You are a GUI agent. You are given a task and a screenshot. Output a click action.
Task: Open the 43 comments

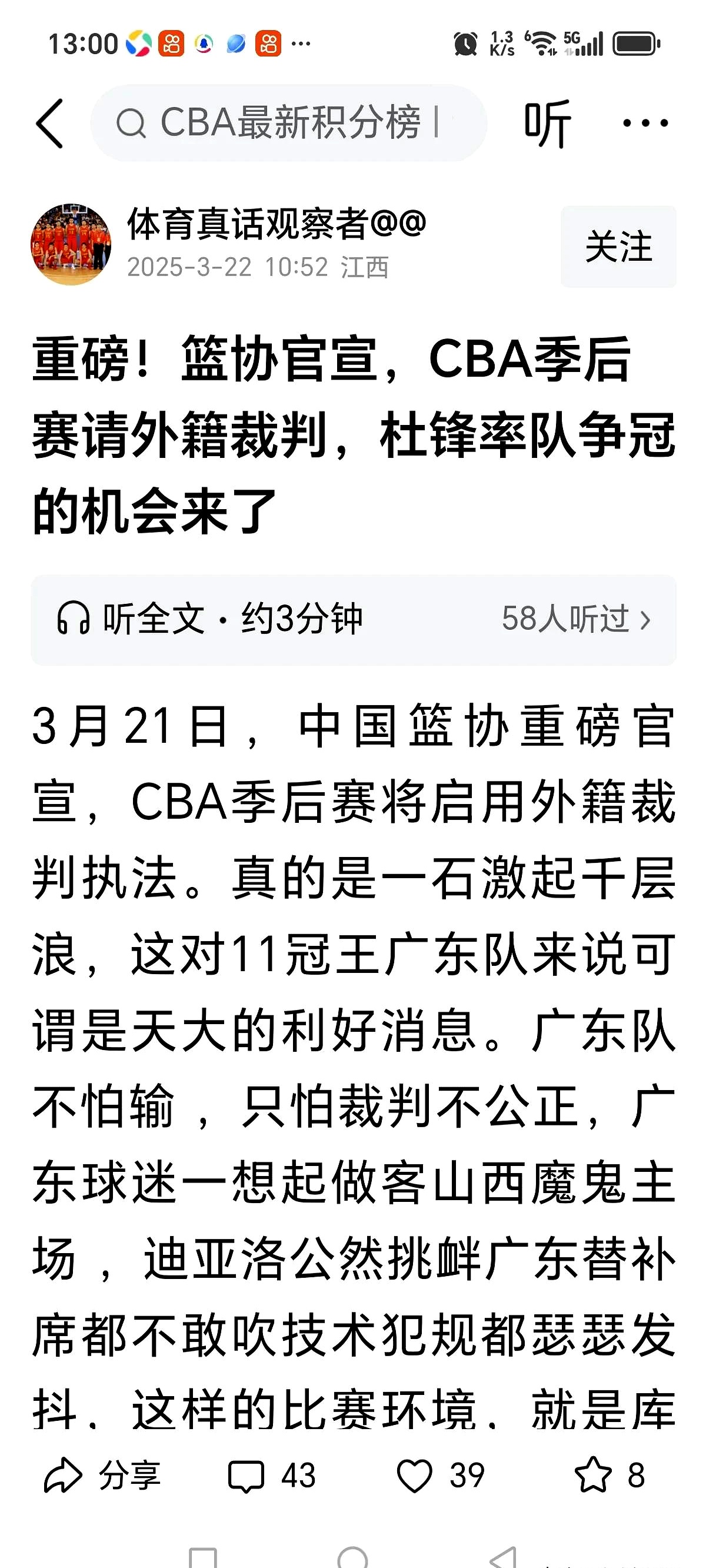[271, 1476]
